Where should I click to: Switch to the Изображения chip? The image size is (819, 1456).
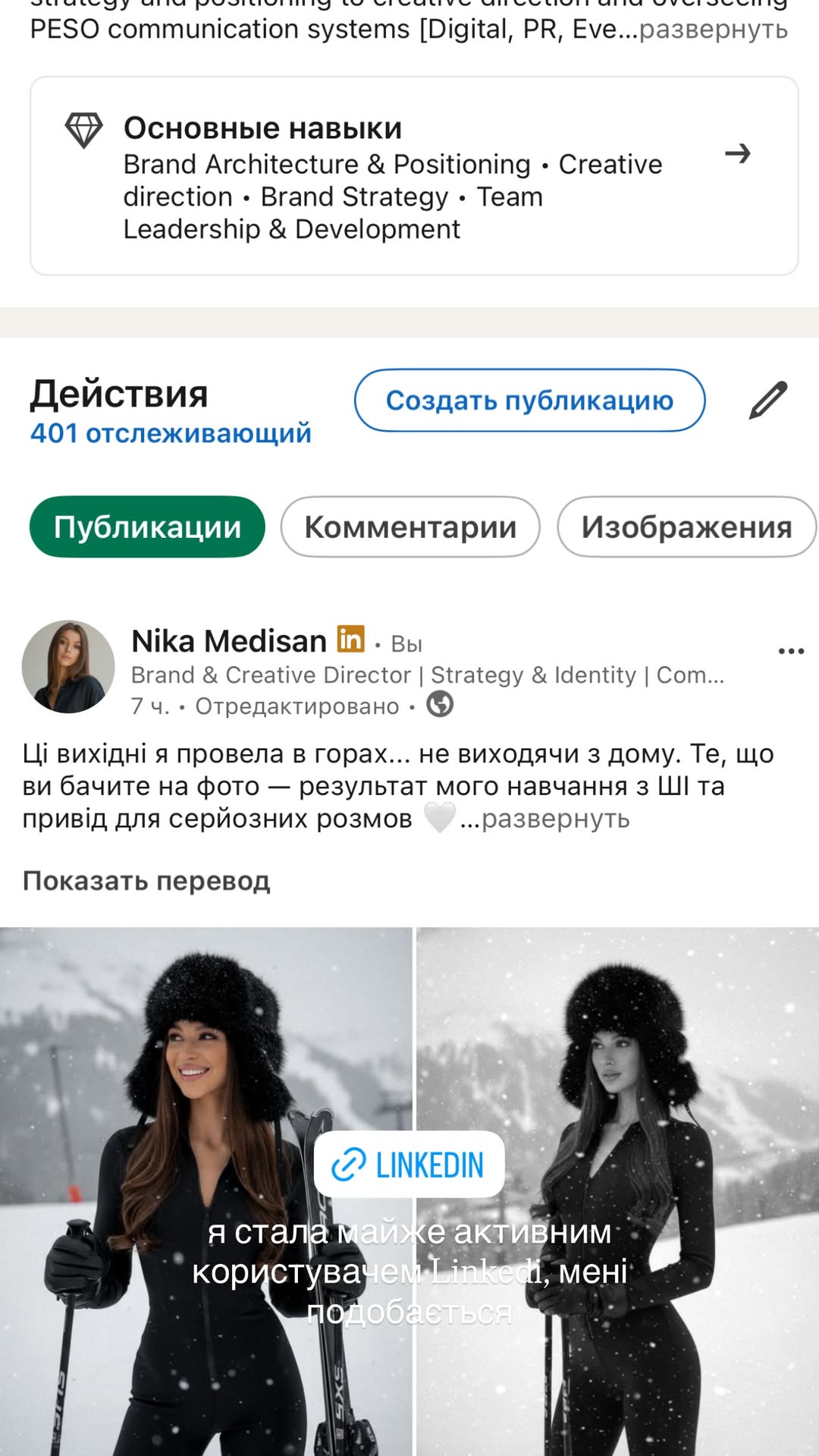[686, 527]
